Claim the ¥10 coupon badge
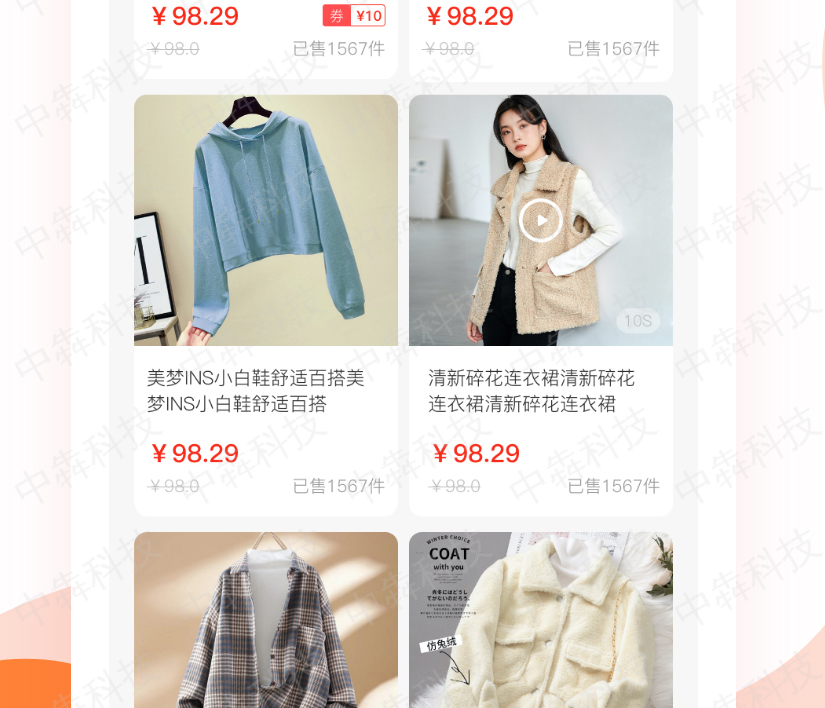Screen dimensions: 825x708 pos(354,16)
